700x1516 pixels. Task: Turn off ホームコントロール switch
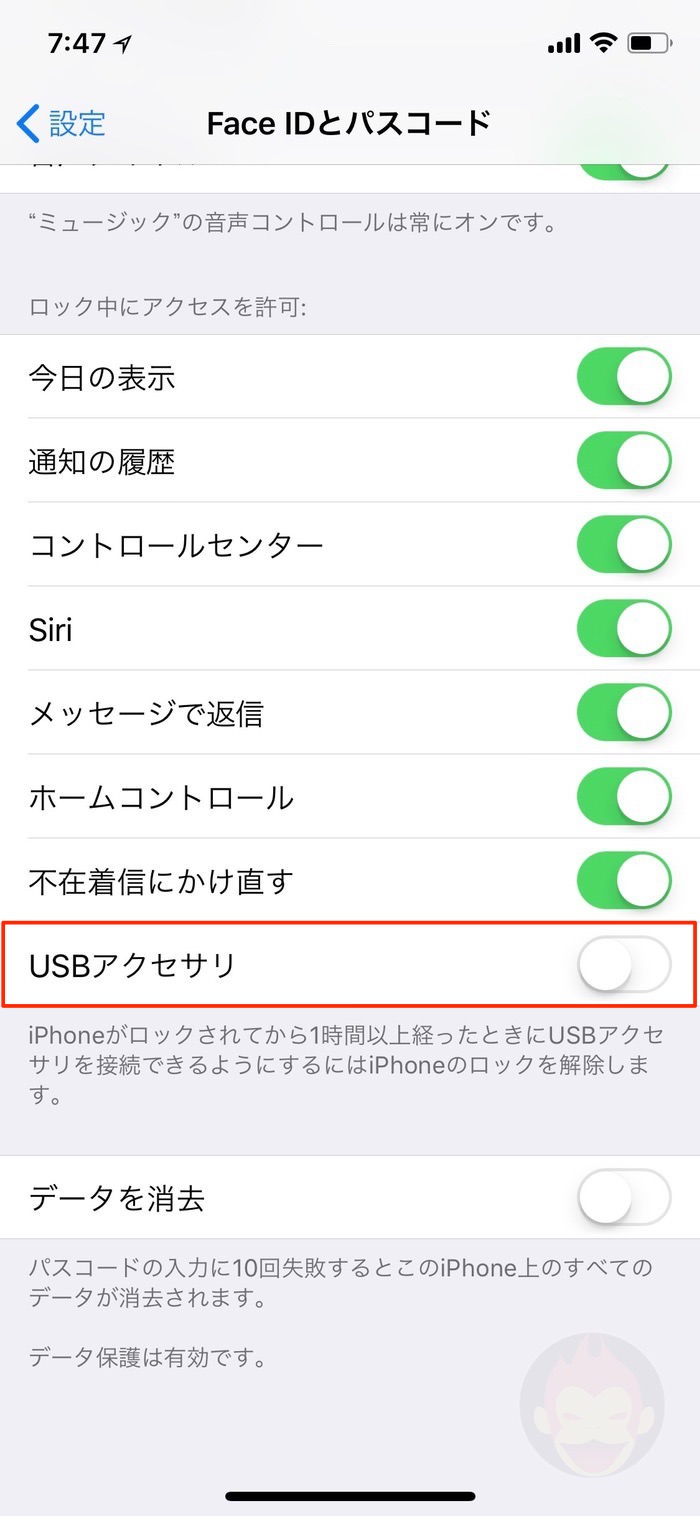[x=624, y=797]
